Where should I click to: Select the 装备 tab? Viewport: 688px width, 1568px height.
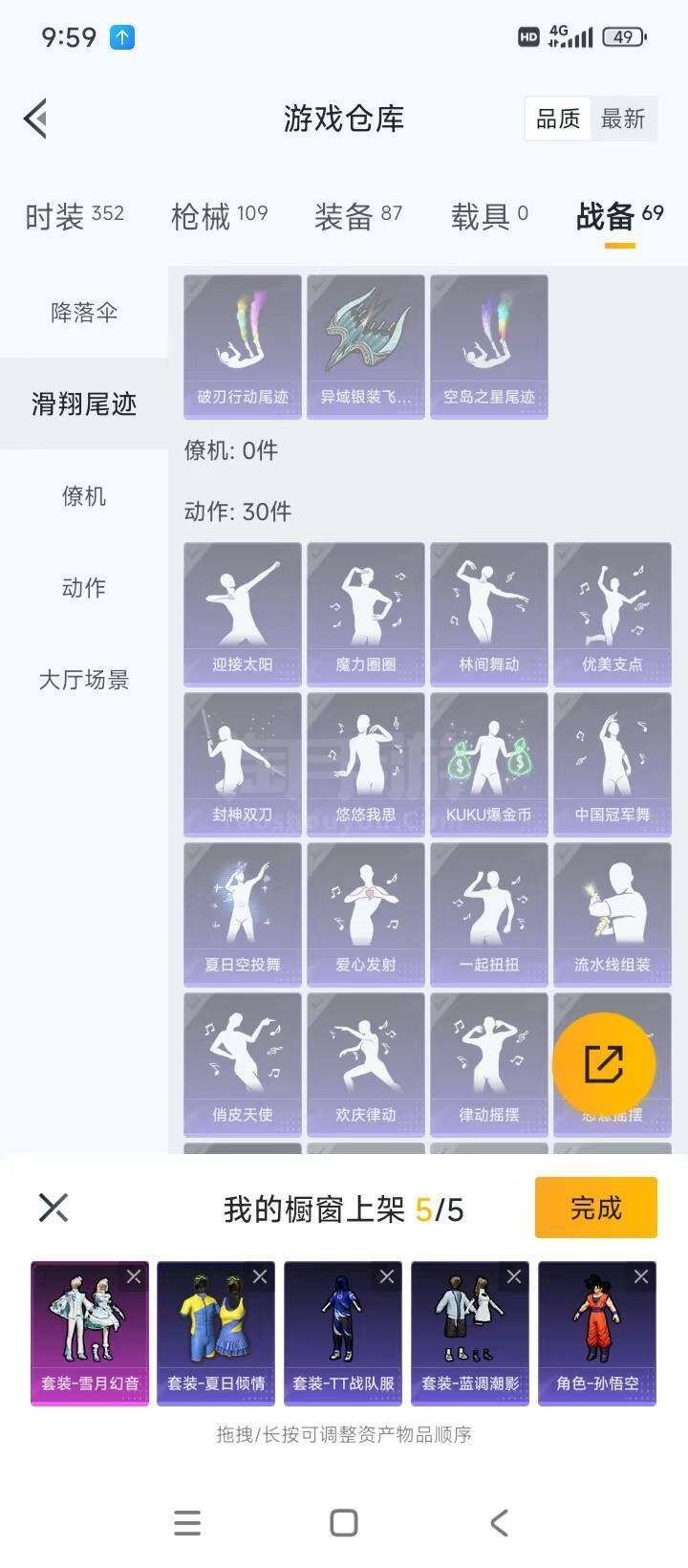coord(358,216)
